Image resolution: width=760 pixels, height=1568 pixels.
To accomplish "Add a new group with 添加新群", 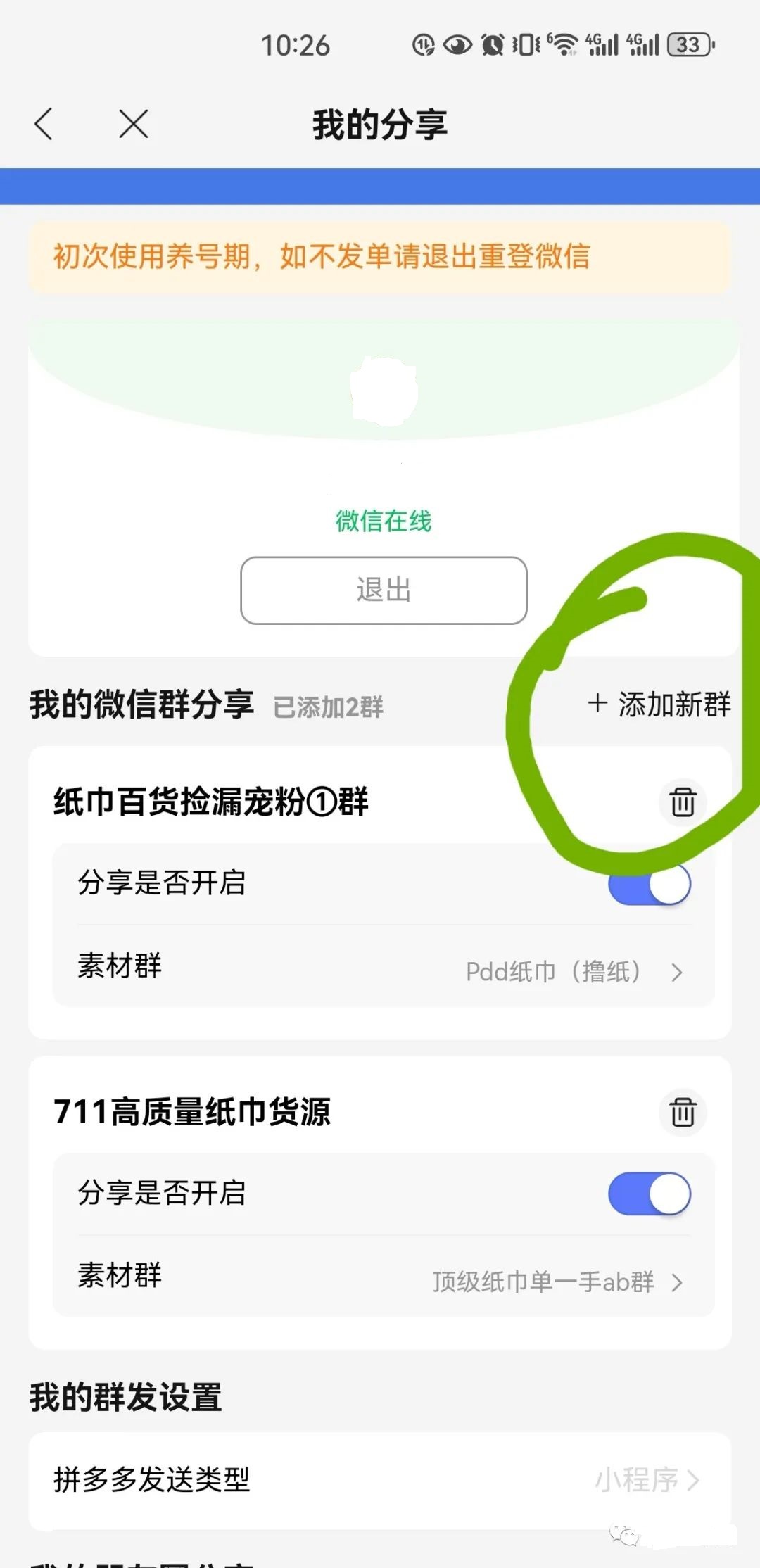I will 659,704.
